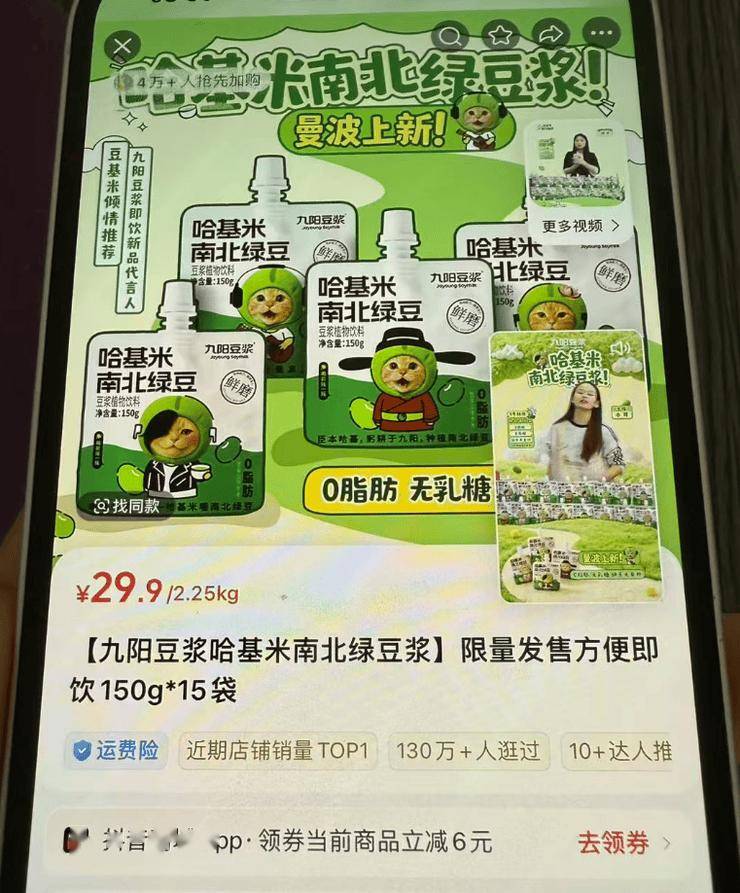Mute the floating video's sound
The image size is (740, 893).
click(x=621, y=349)
